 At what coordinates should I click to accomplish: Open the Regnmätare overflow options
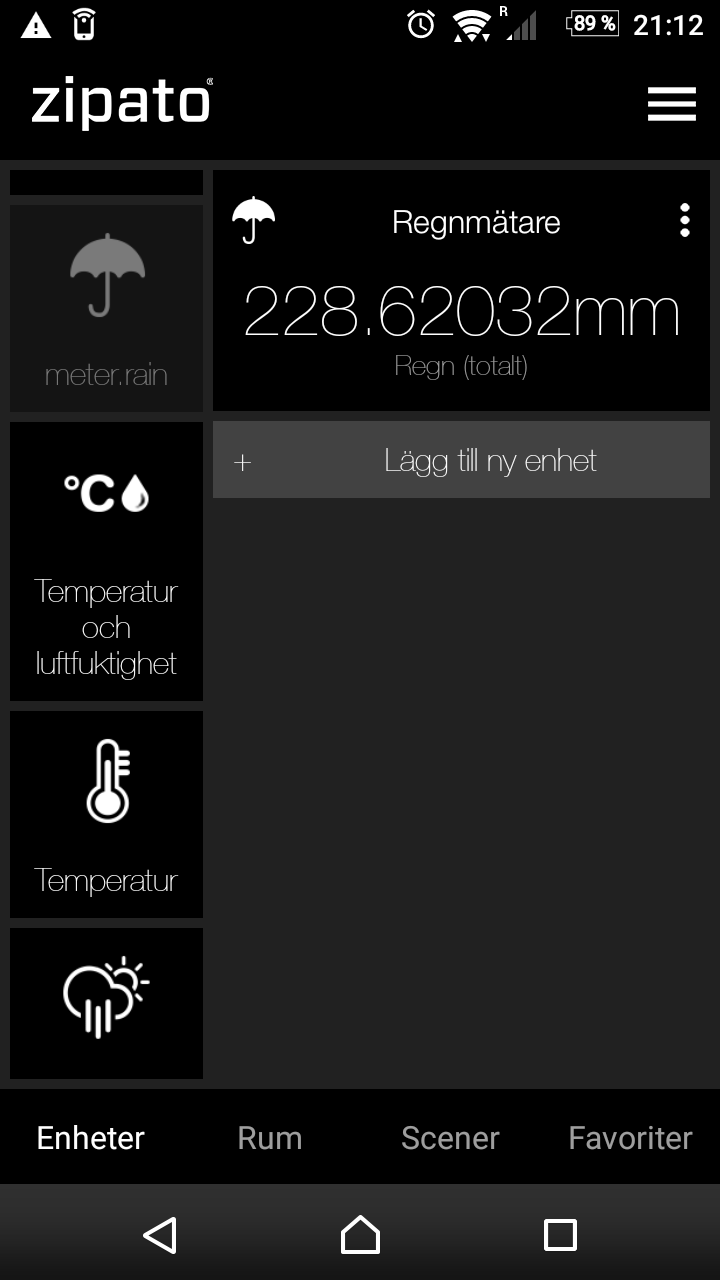click(684, 221)
